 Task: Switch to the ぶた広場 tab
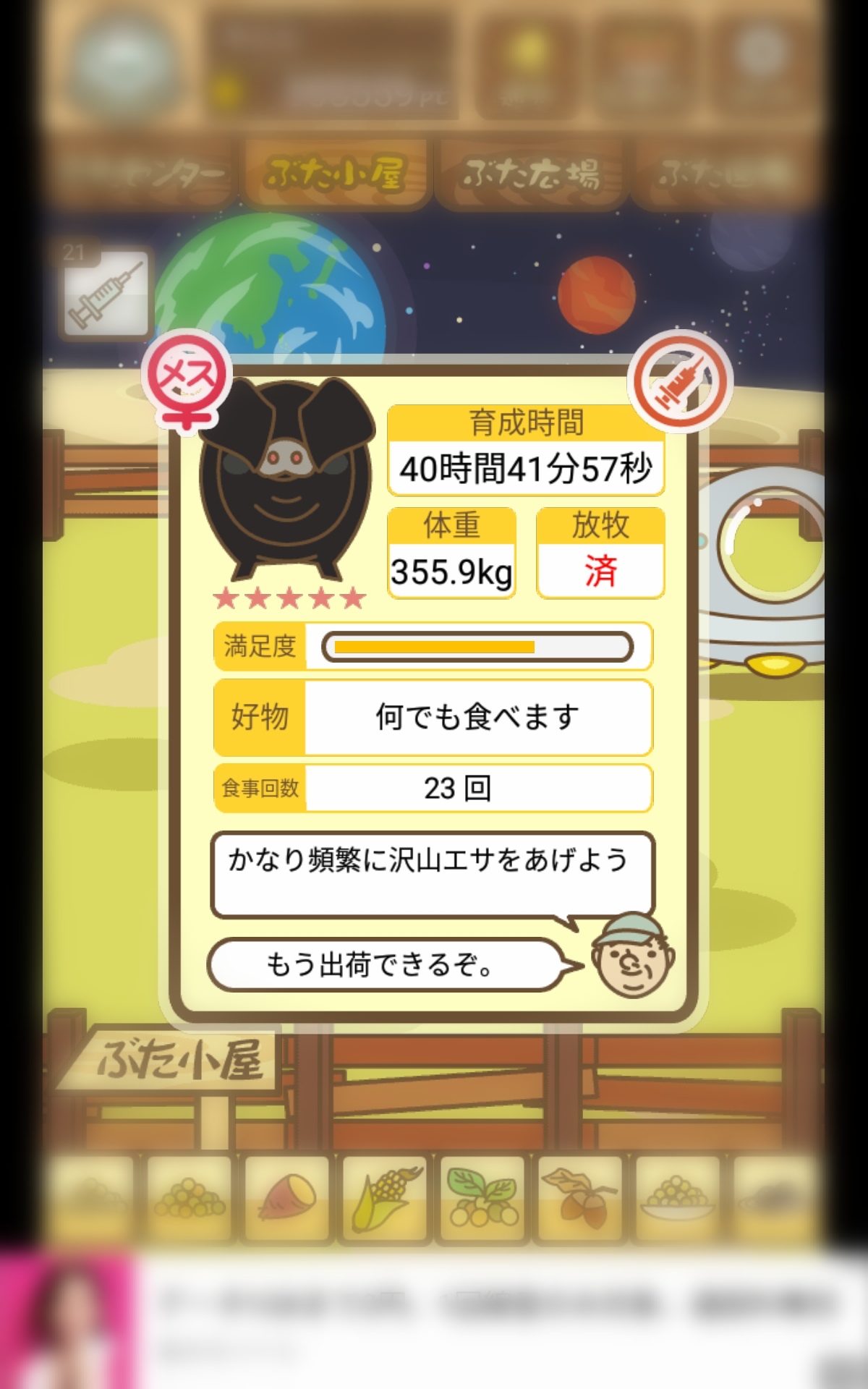click(532, 174)
